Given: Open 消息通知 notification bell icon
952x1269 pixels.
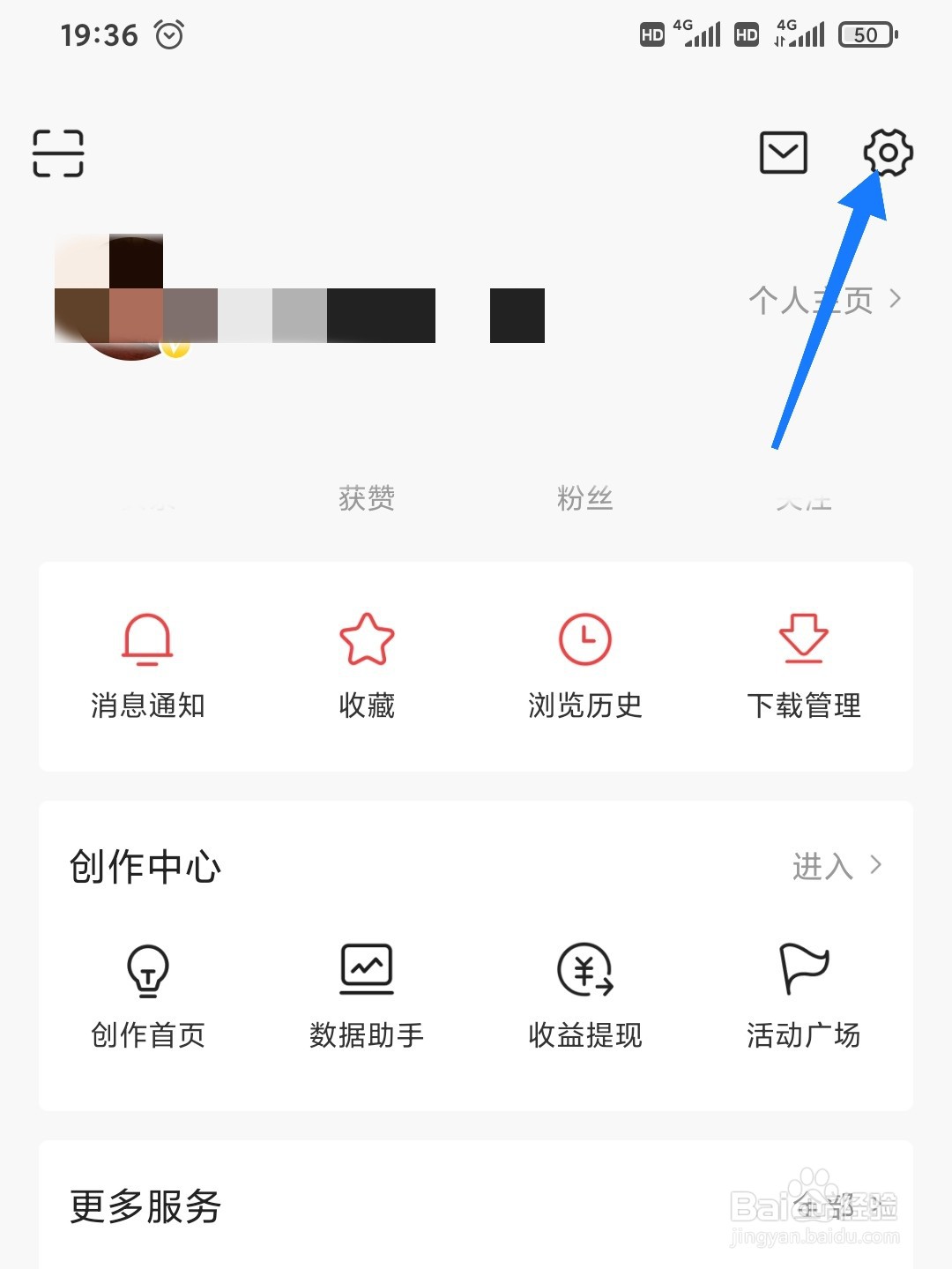Looking at the screenshot, I should coord(148,640).
